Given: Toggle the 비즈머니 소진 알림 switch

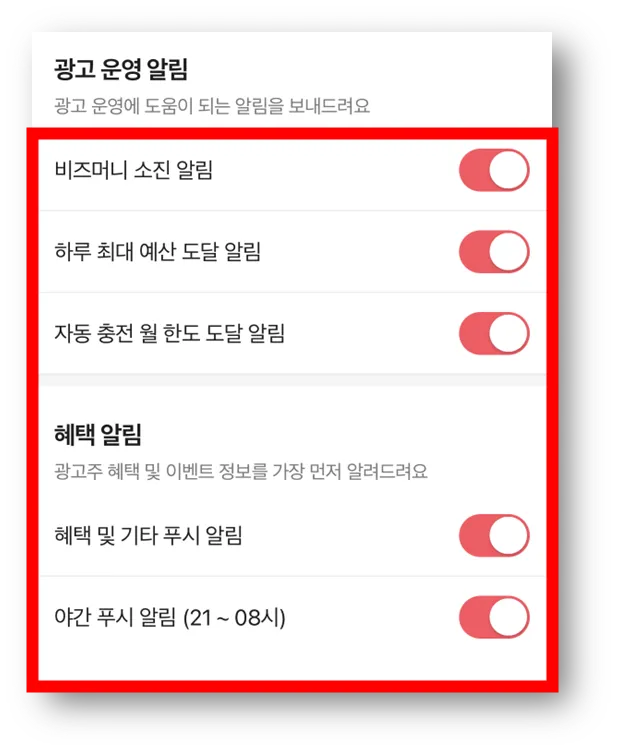Looking at the screenshot, I should point(493,171).
